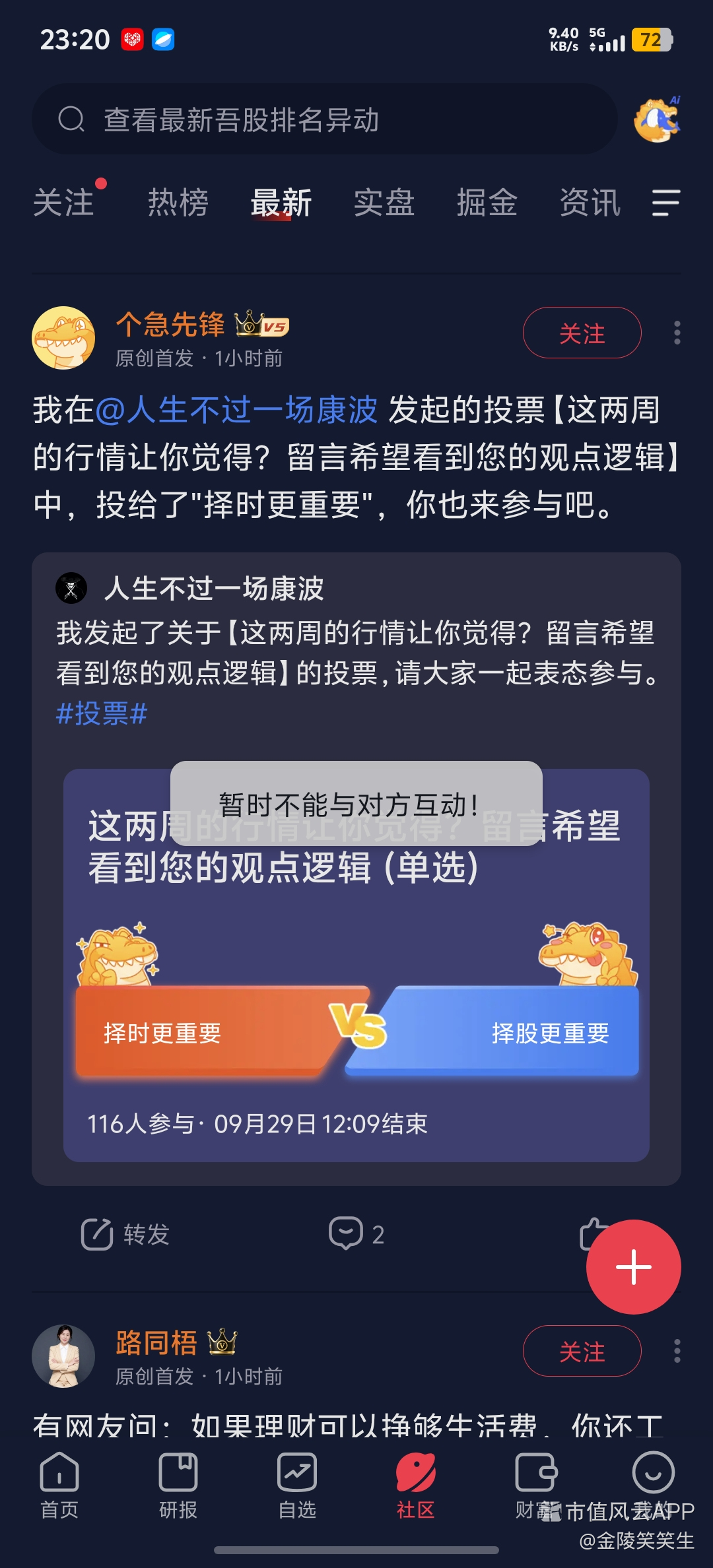Image resolution: width=713 pixels, height=1568 pixels.
Task: Switch to the 热榜 tab
Action: point(178,202)
